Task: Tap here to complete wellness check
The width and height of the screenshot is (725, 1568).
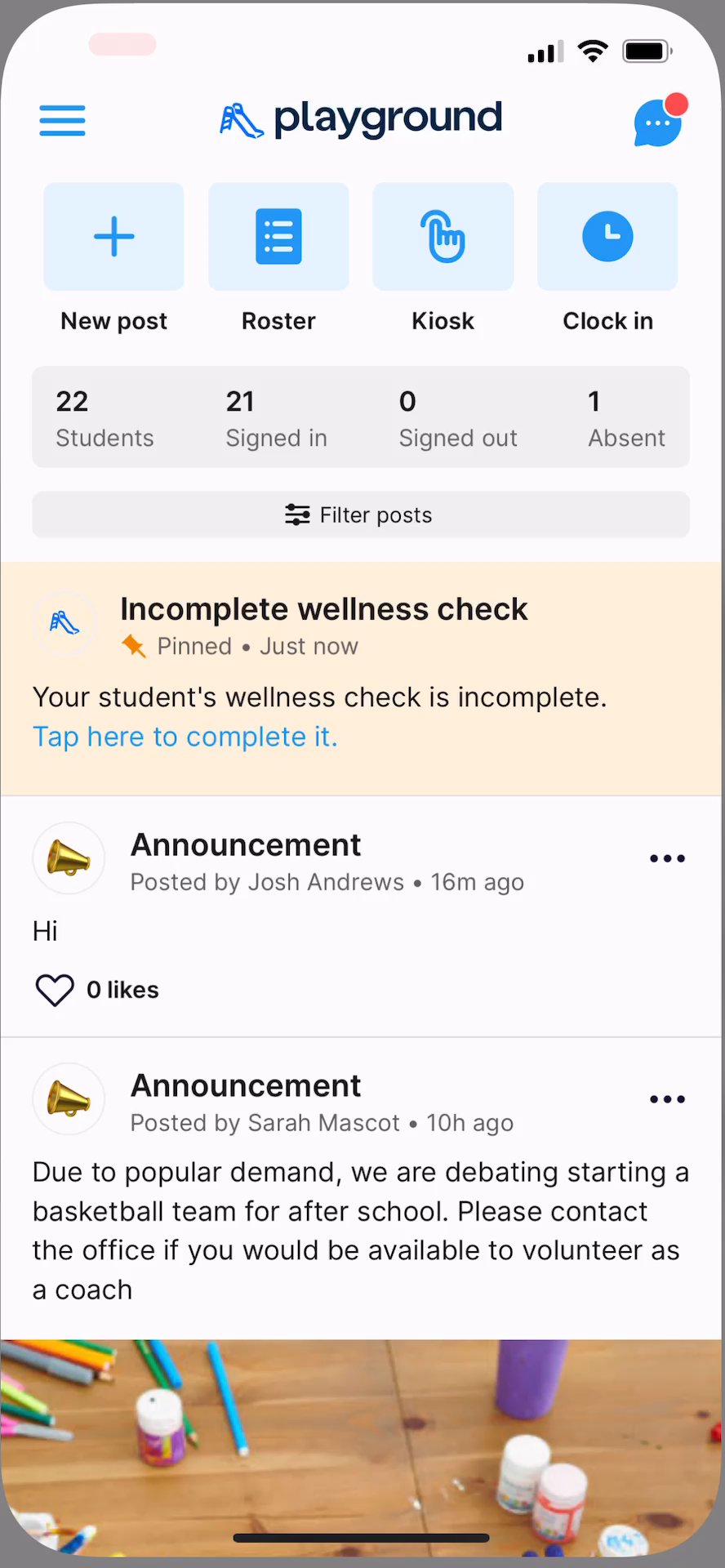Action: click(x=185, y=737)
